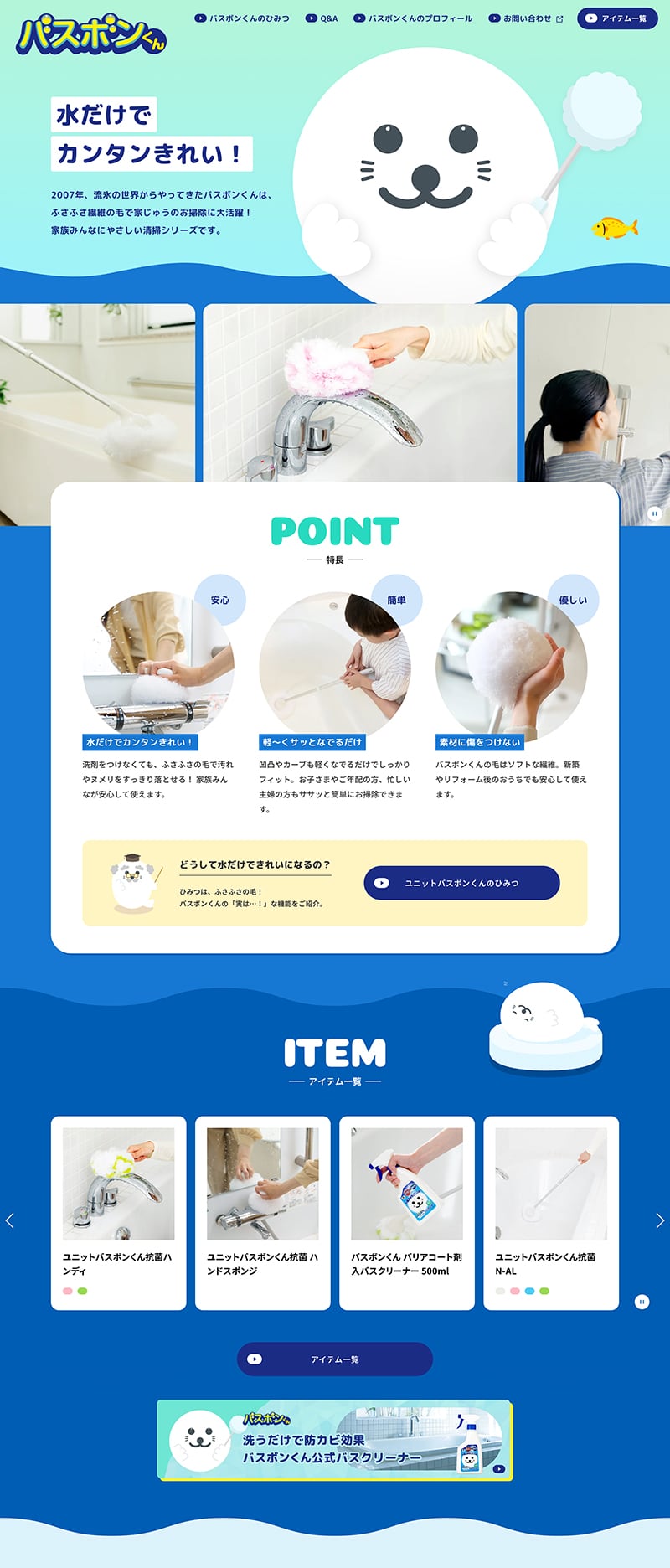The height and width of the screenshot is (1568, 670).
Task: Pause the item carousel autoplay
Action: point(642,1302)
